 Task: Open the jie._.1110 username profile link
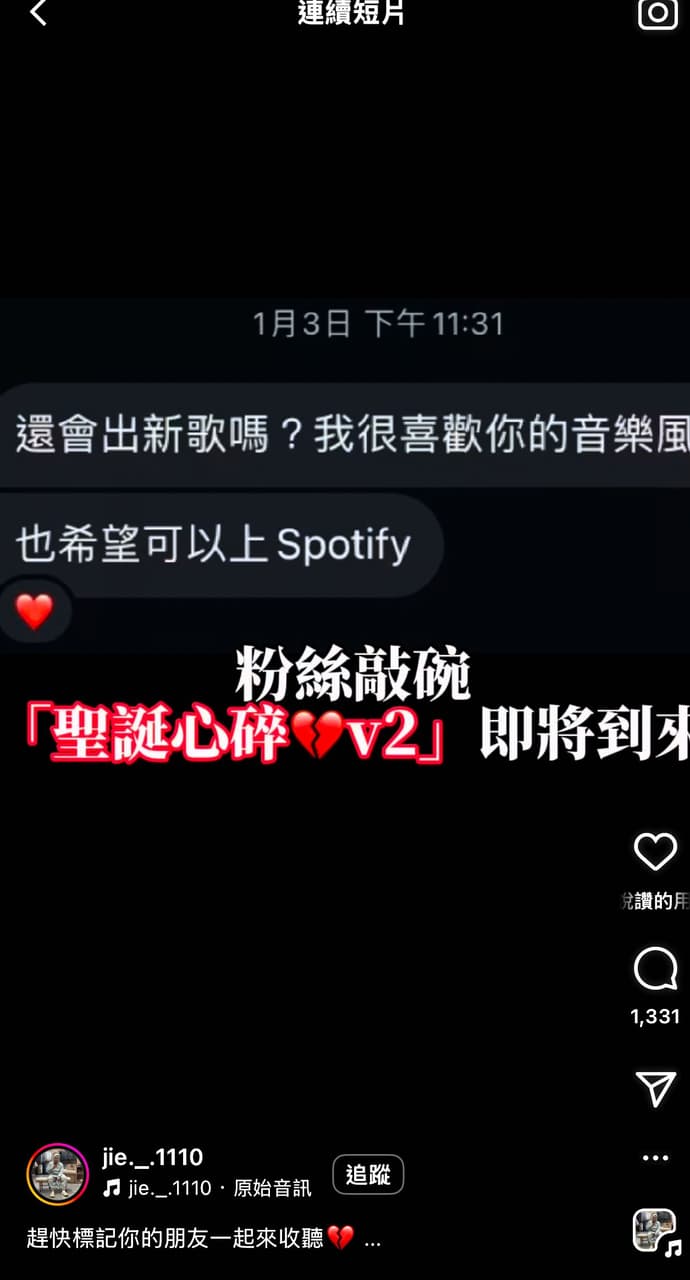coord(152,1157)
